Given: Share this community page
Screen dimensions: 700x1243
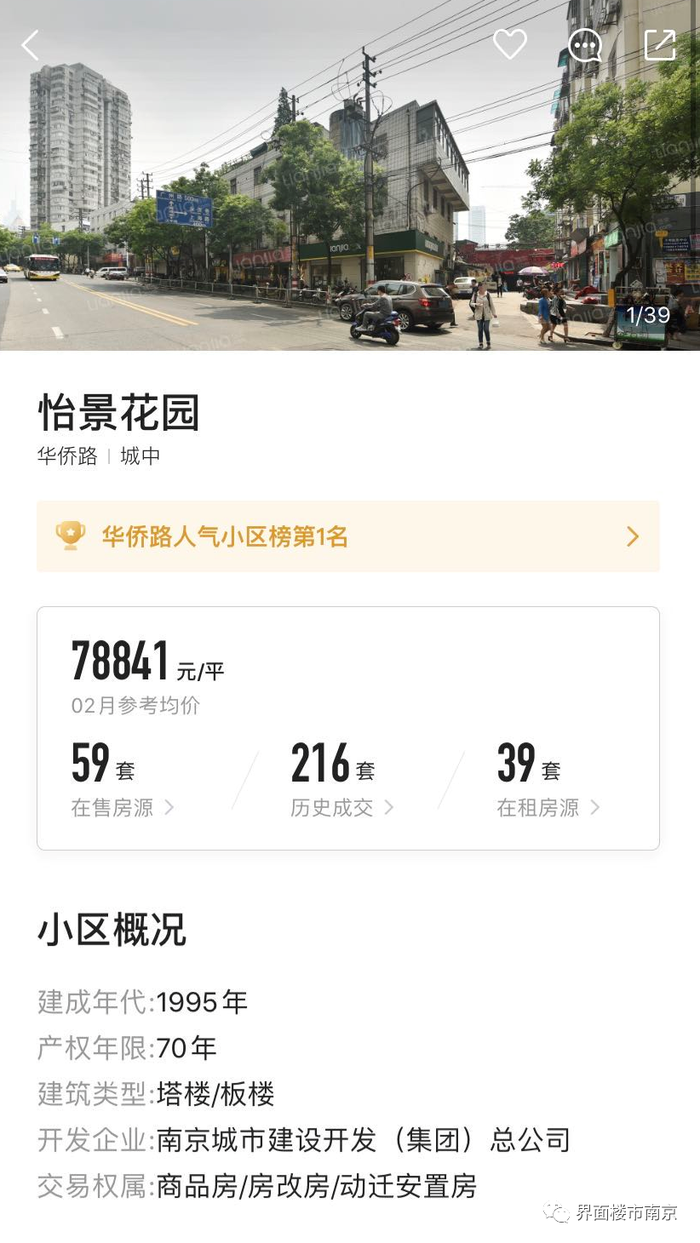Looking at the screenshot, I should 660,45.
